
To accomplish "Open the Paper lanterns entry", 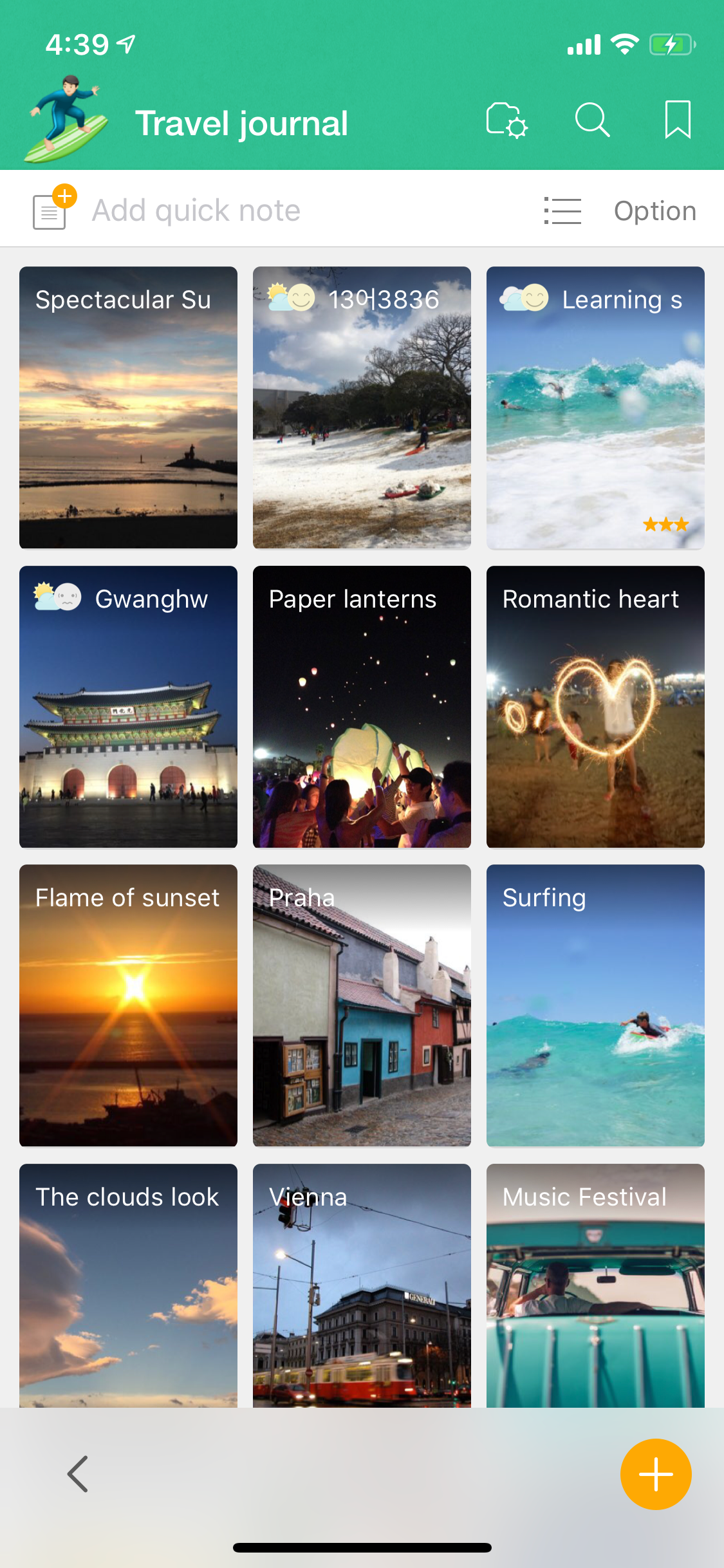I will (x=362, y=707).
